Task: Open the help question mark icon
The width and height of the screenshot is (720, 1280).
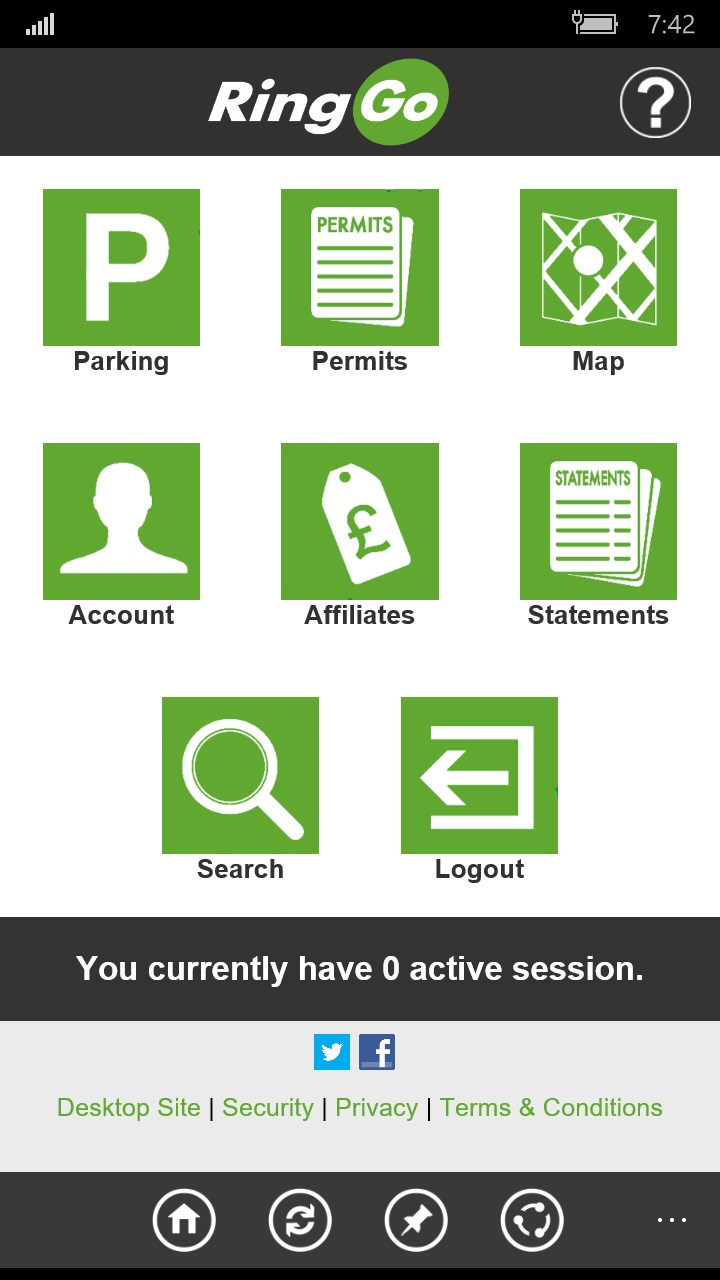Action: pos(655,102)
